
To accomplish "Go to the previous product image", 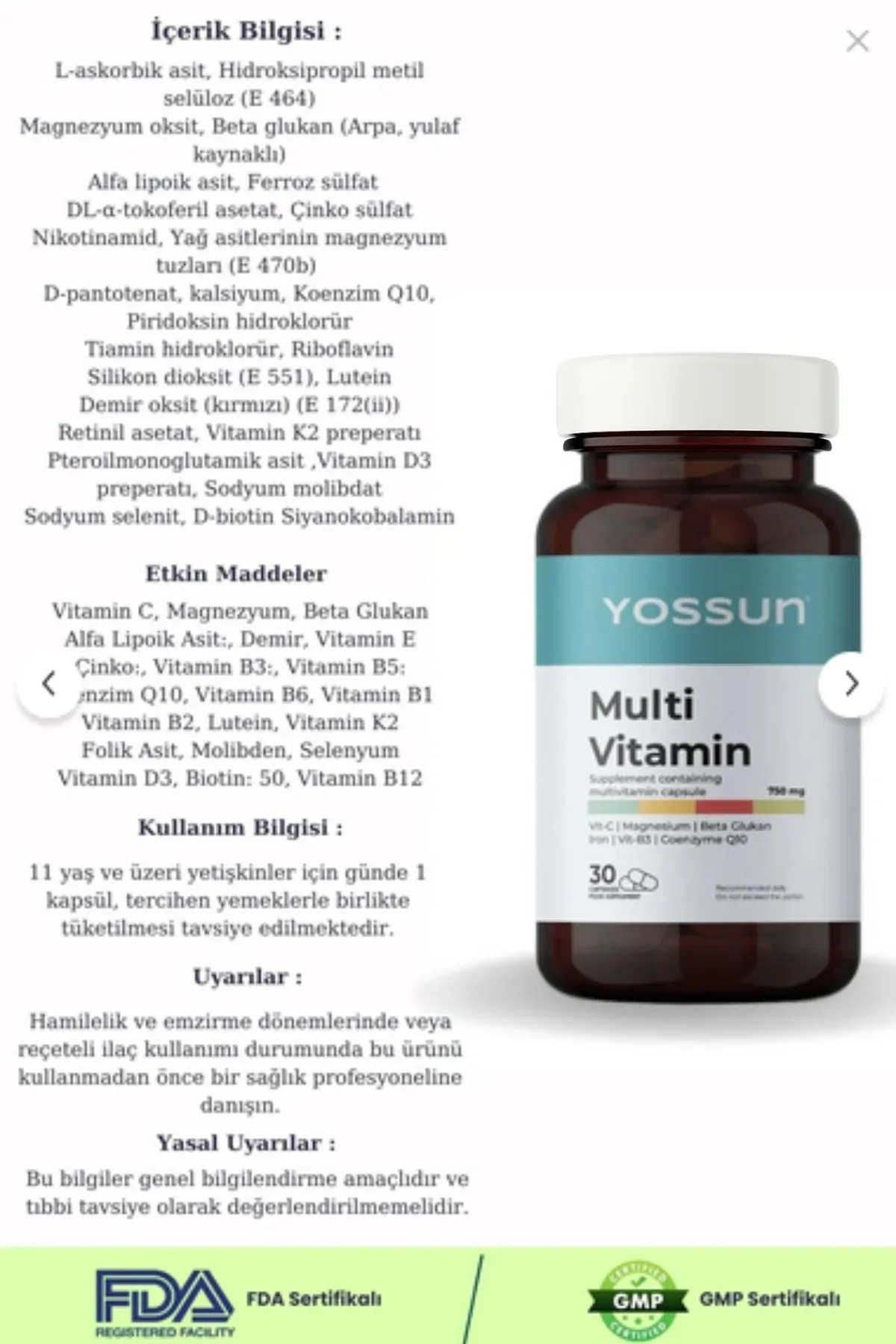I will [49, 683].
